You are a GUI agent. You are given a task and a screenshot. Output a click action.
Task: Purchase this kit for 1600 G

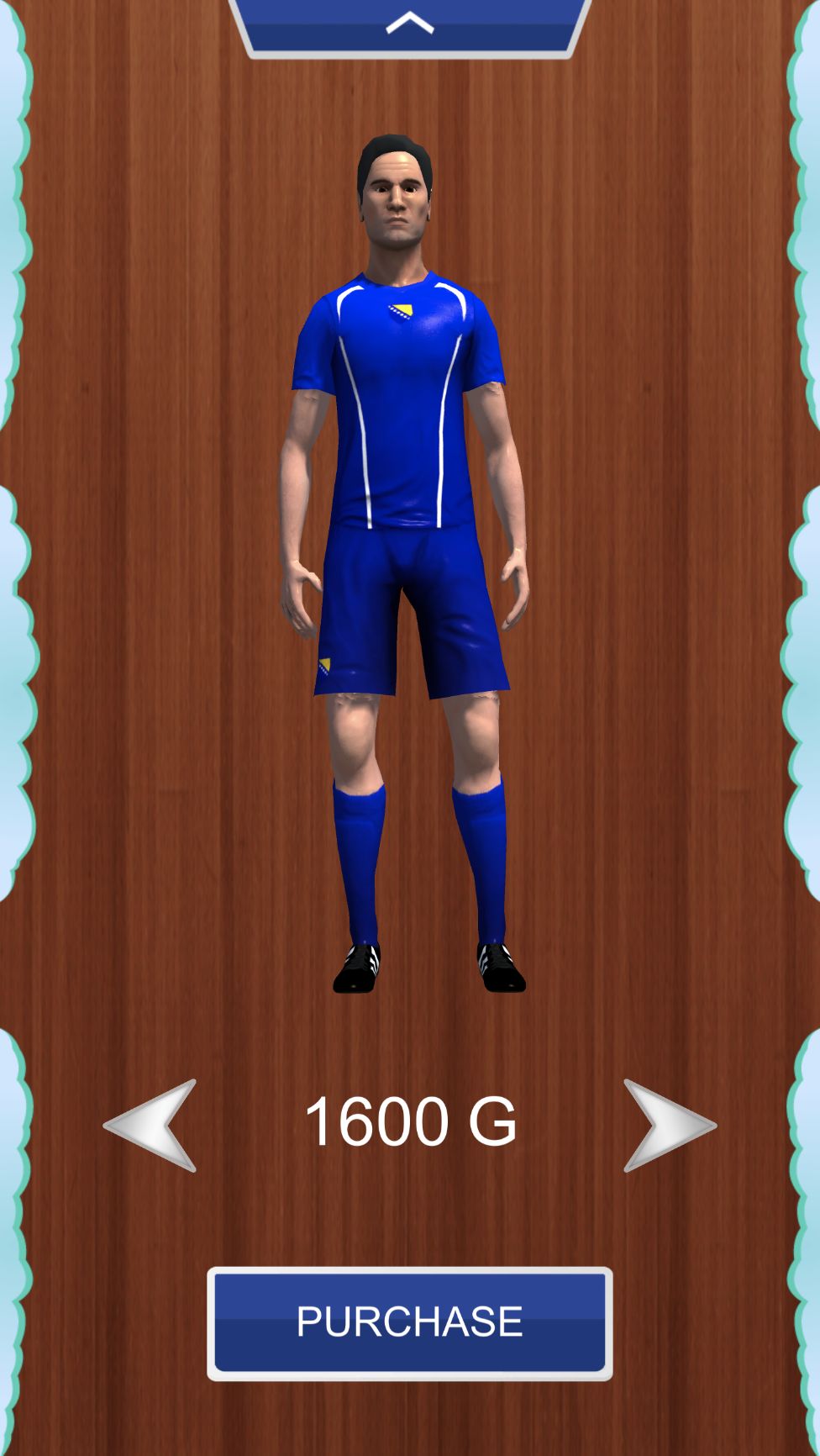[409, 1323]
